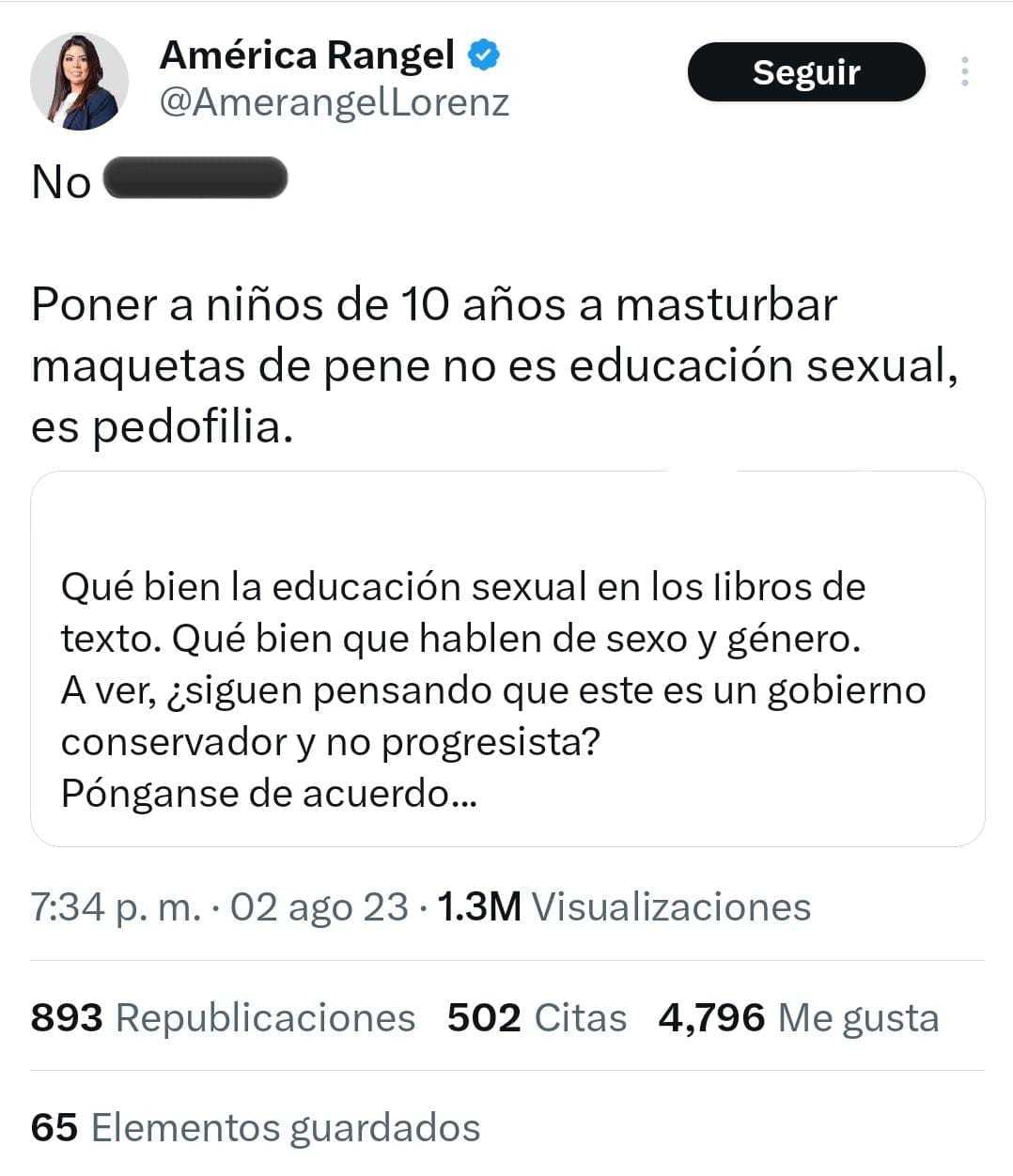Open the three-dot more options menu

coord(964,70)
